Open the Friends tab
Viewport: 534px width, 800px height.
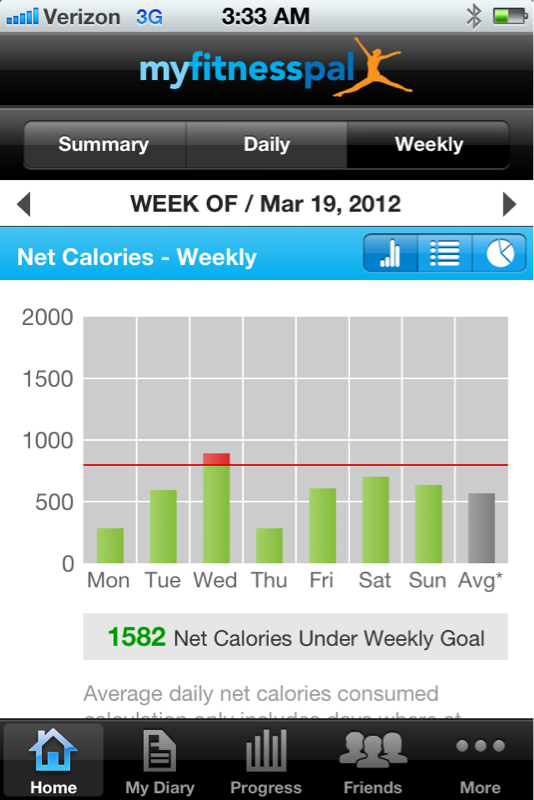373,761
